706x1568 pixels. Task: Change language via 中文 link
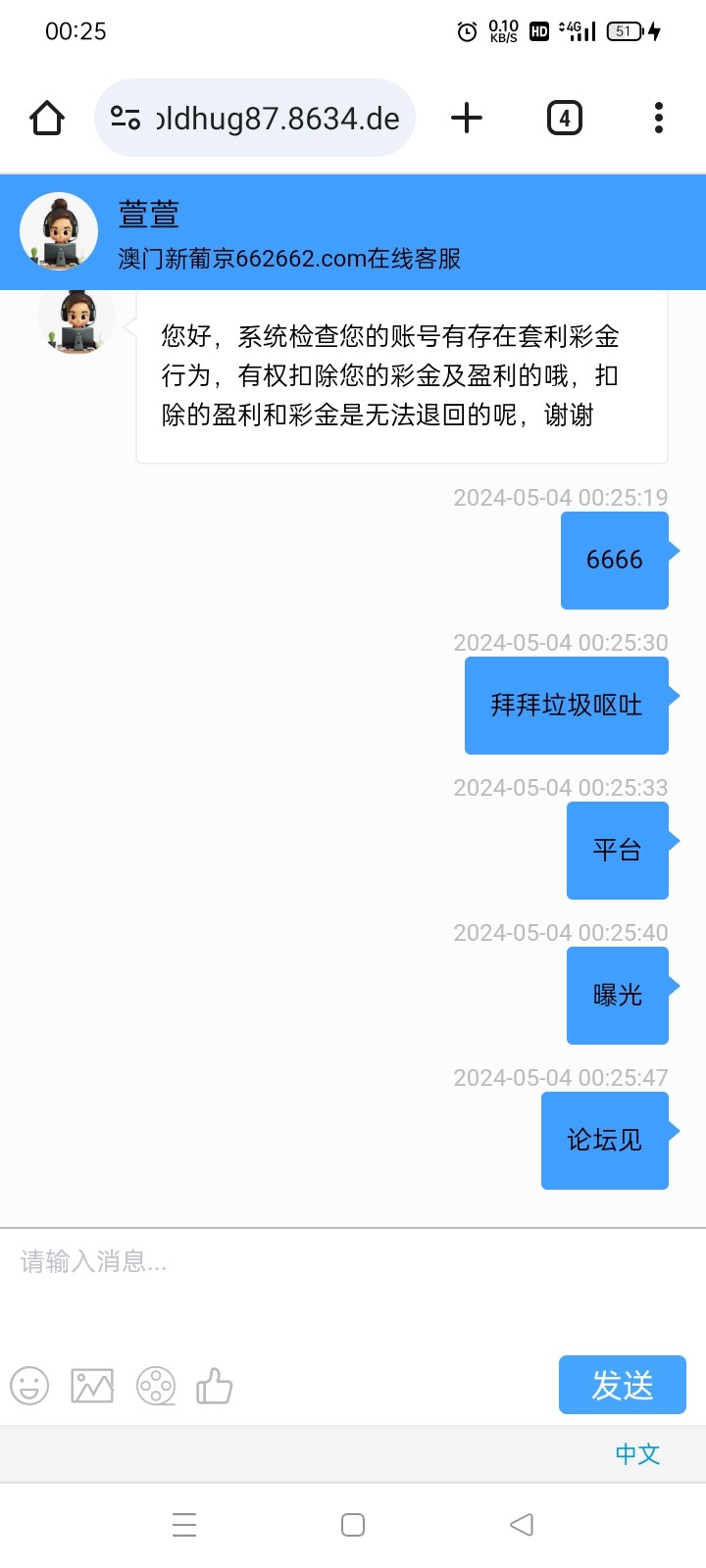click(x=637, y=1454)
